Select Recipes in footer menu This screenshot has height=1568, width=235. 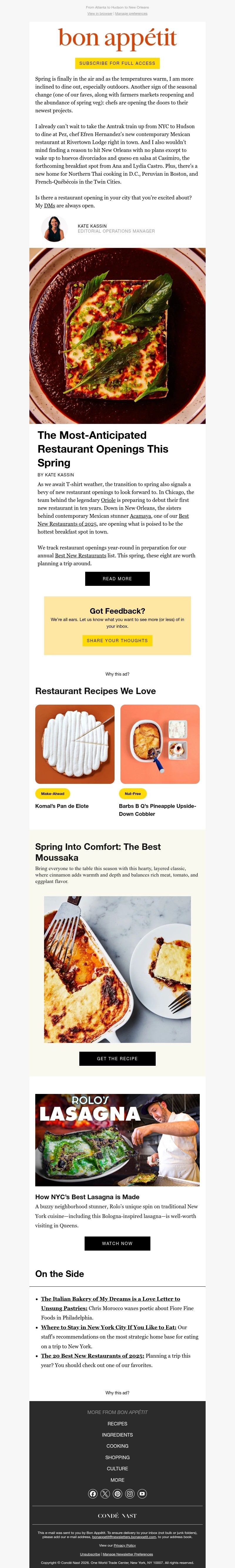click(117, 1424)
